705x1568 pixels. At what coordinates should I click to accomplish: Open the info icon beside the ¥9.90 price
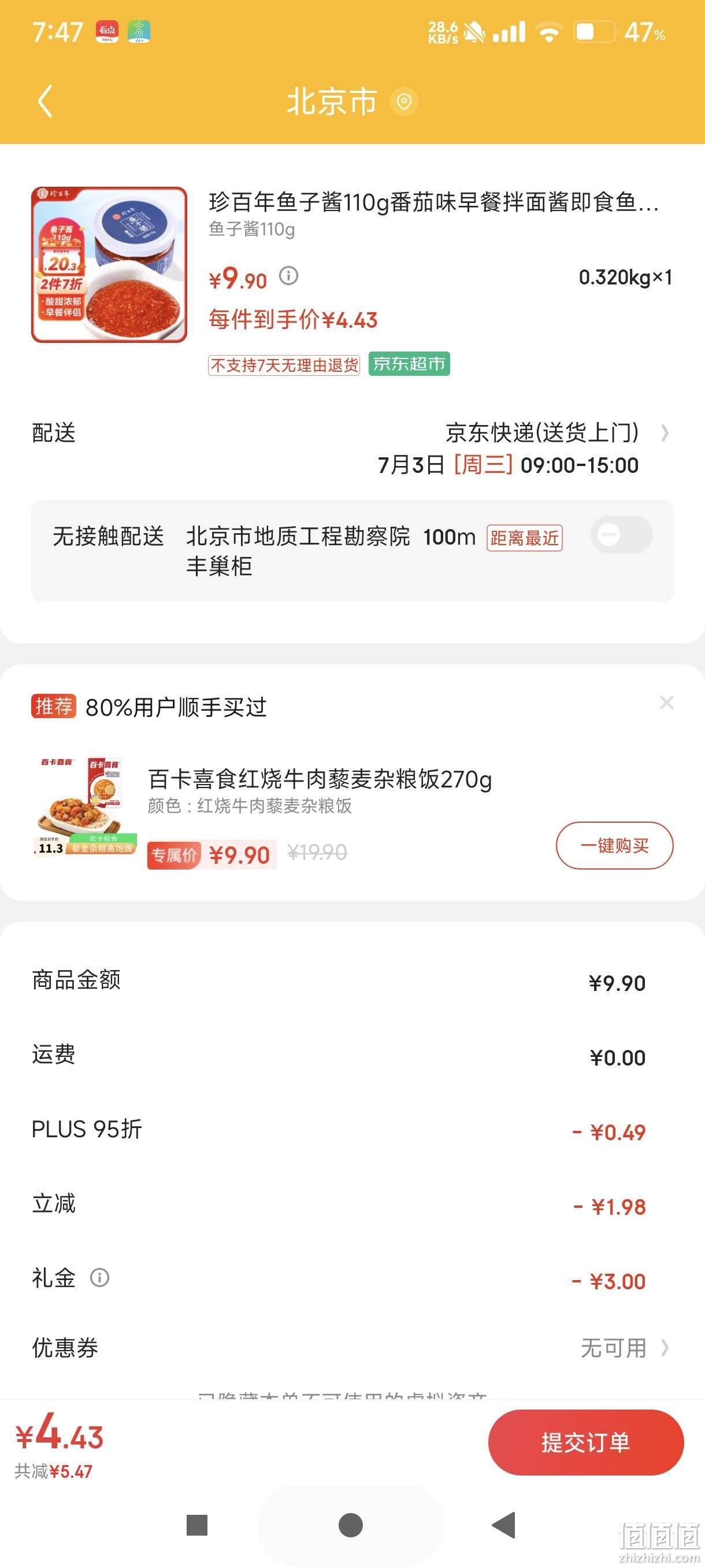(x=289, y=276)
